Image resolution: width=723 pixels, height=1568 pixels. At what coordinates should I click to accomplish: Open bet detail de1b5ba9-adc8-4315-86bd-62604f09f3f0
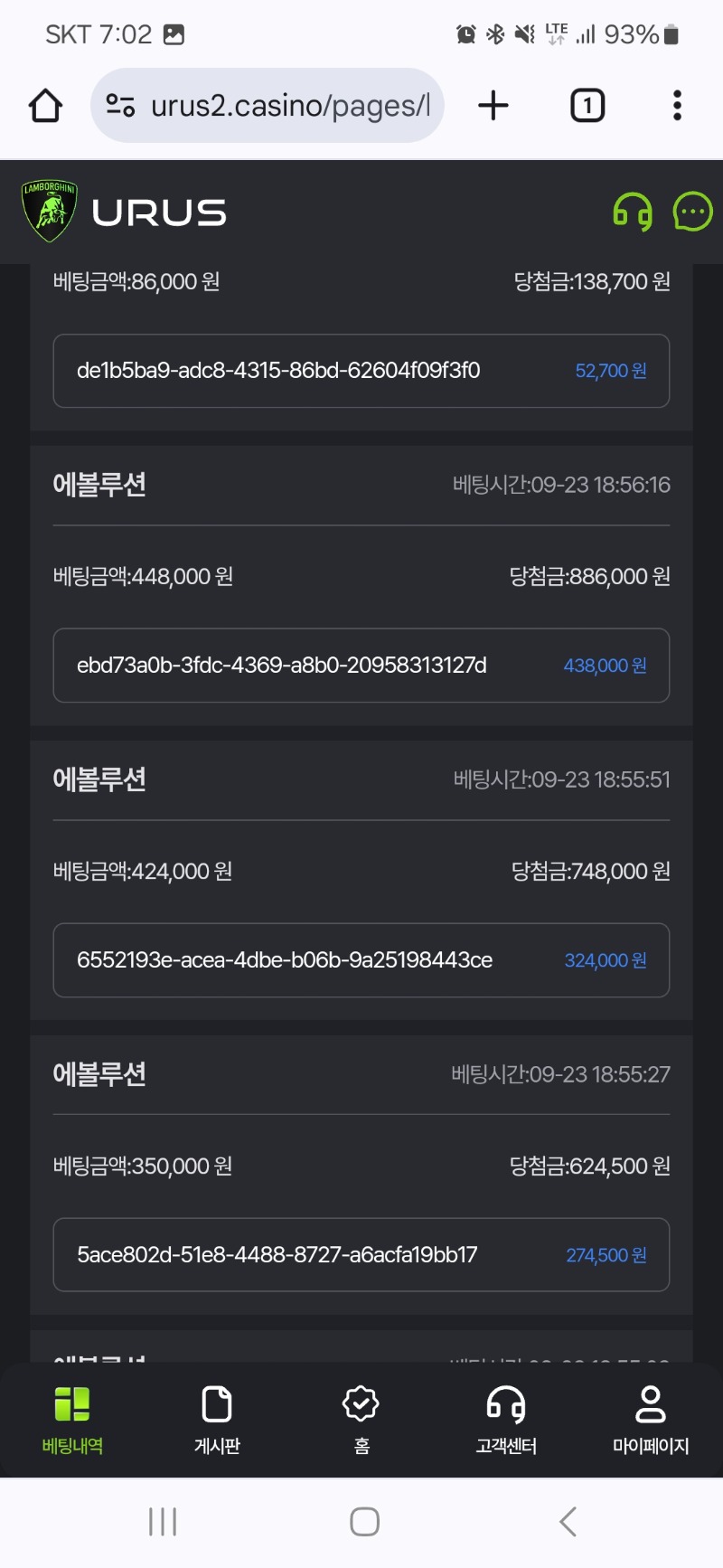361,371
